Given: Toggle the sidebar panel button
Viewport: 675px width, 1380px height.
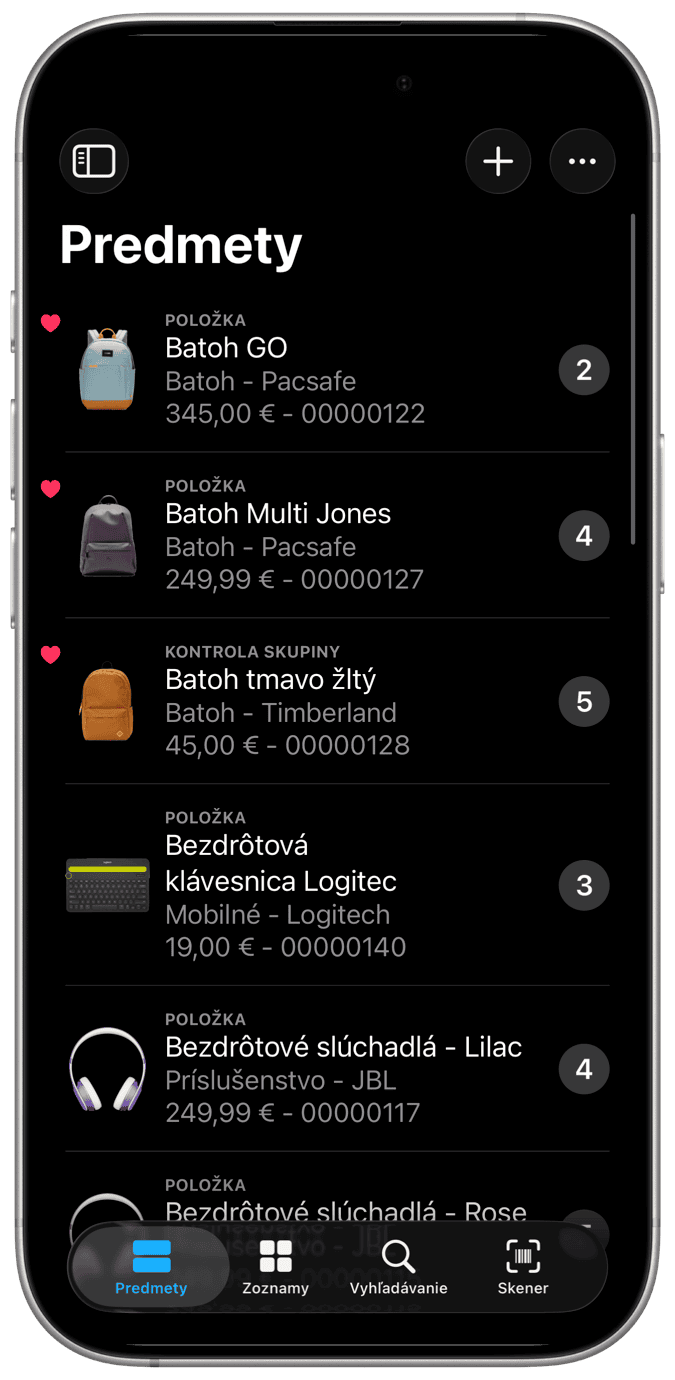Looking at the screenshot, I should coord(94,161).
